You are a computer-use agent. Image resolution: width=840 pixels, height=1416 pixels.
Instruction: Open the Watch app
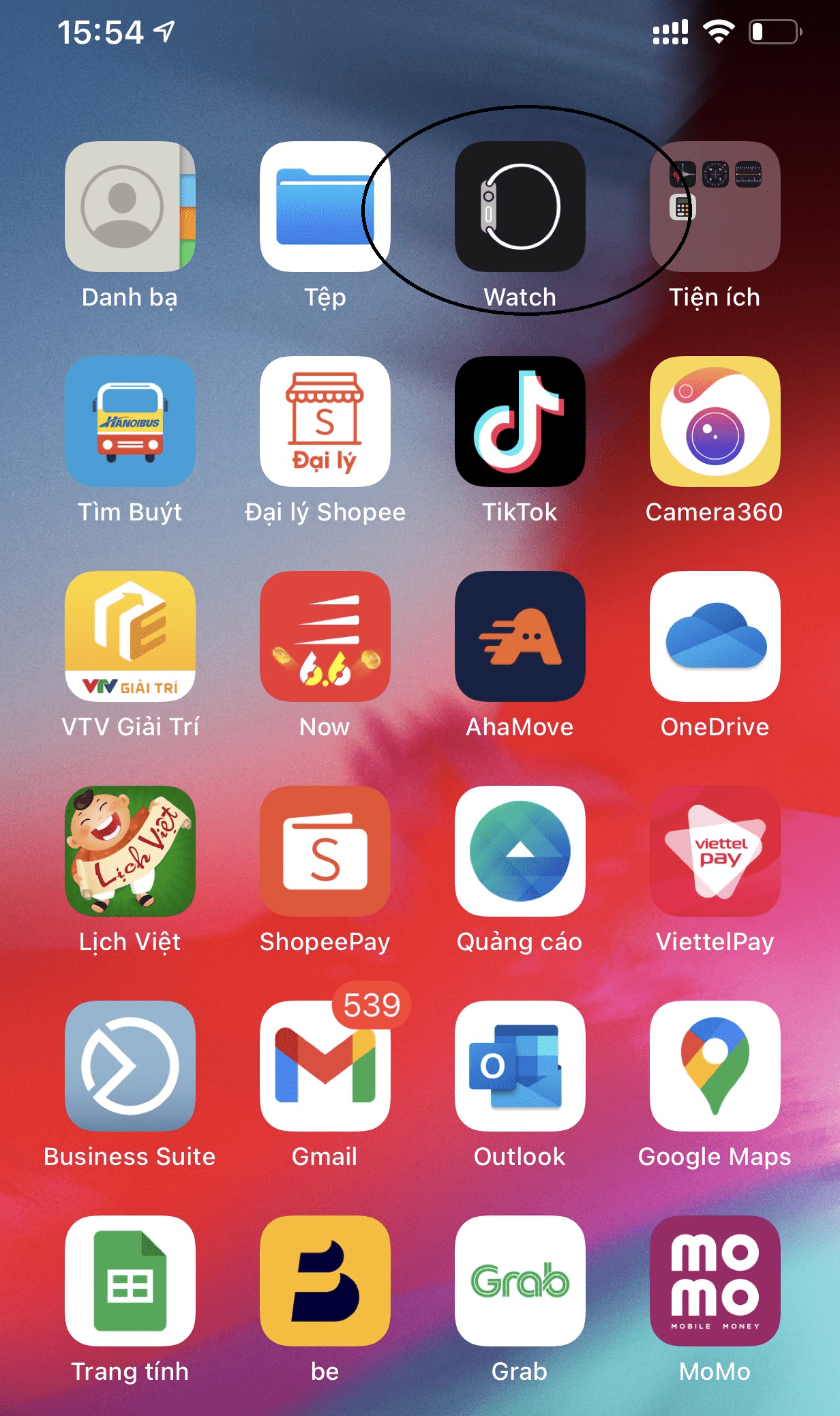520,207
